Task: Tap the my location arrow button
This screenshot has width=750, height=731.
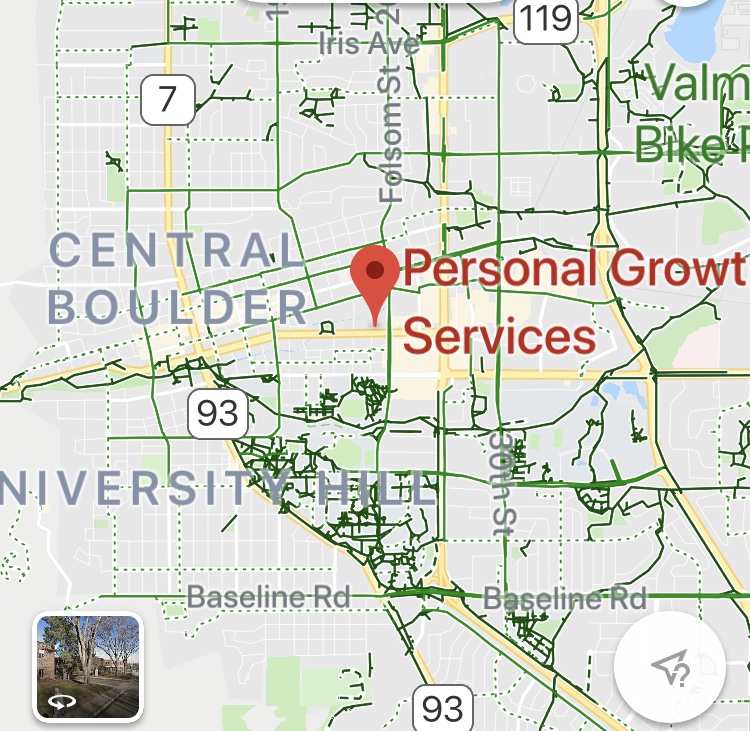Action: [x=669, y=667]
